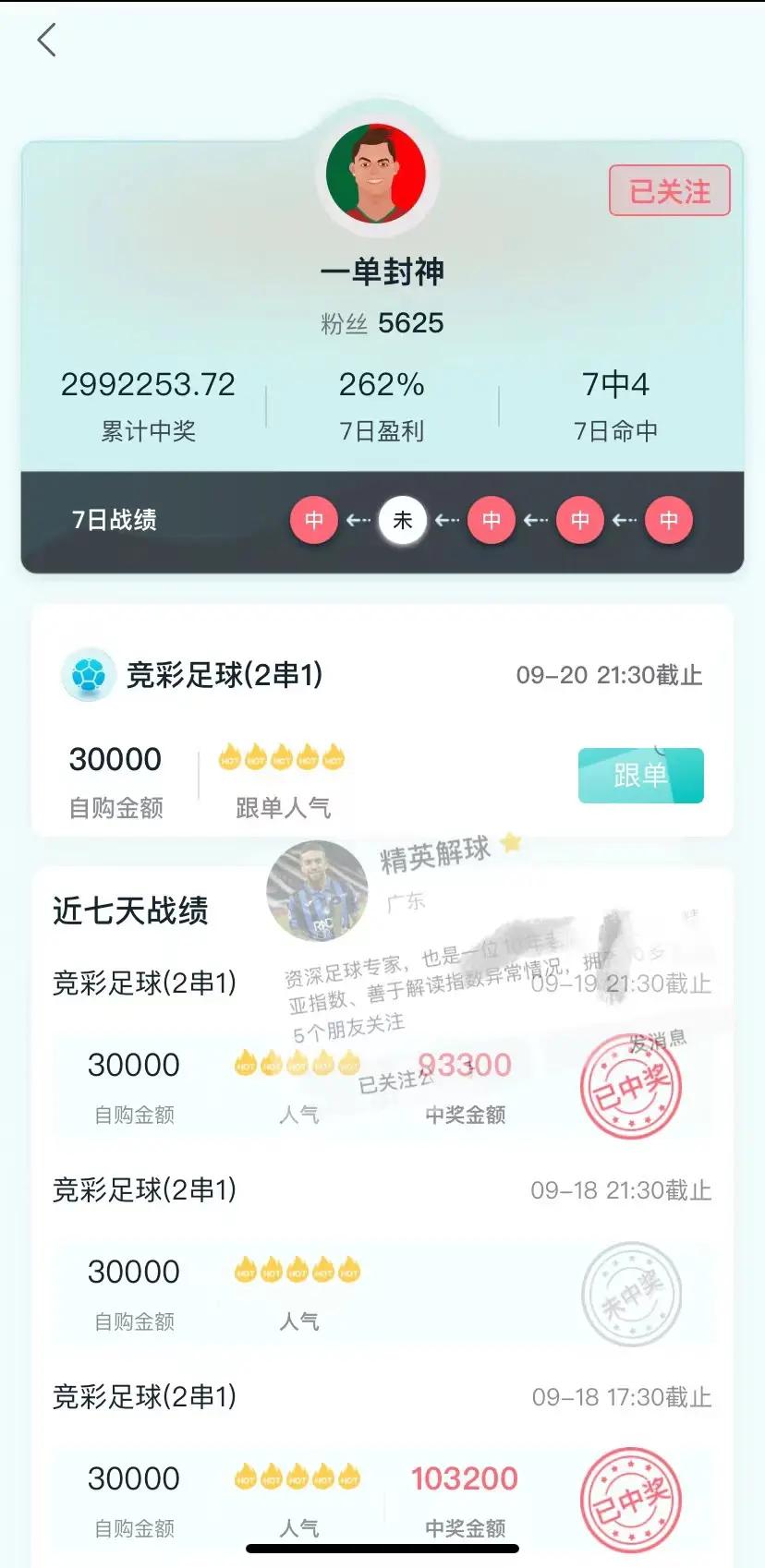Tap 跟单 to follow this bet
This screenshot has height=1568, width=765.
(x=640, y=775)
